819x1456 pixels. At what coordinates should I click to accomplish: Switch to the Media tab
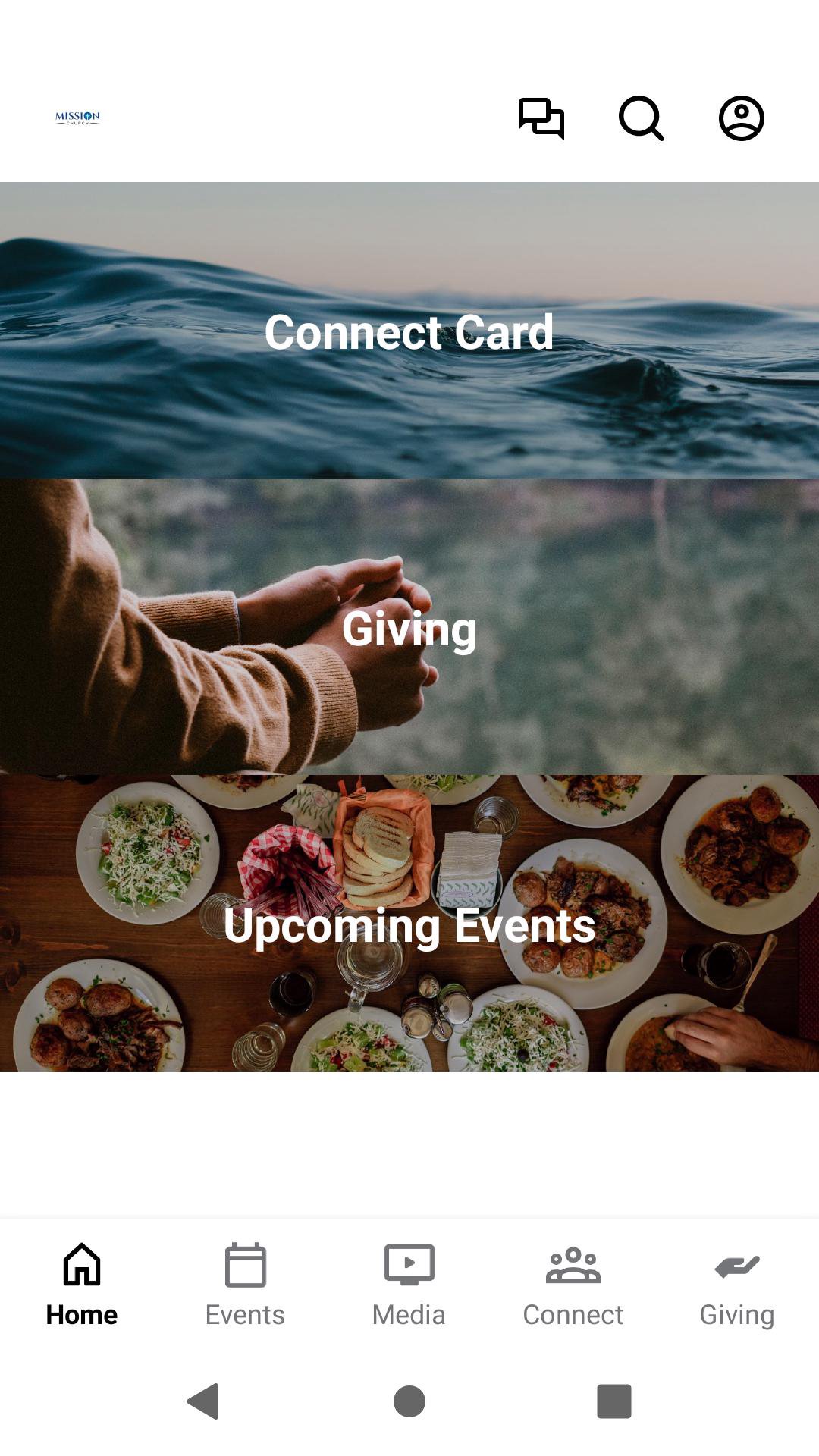point(409,1285)
